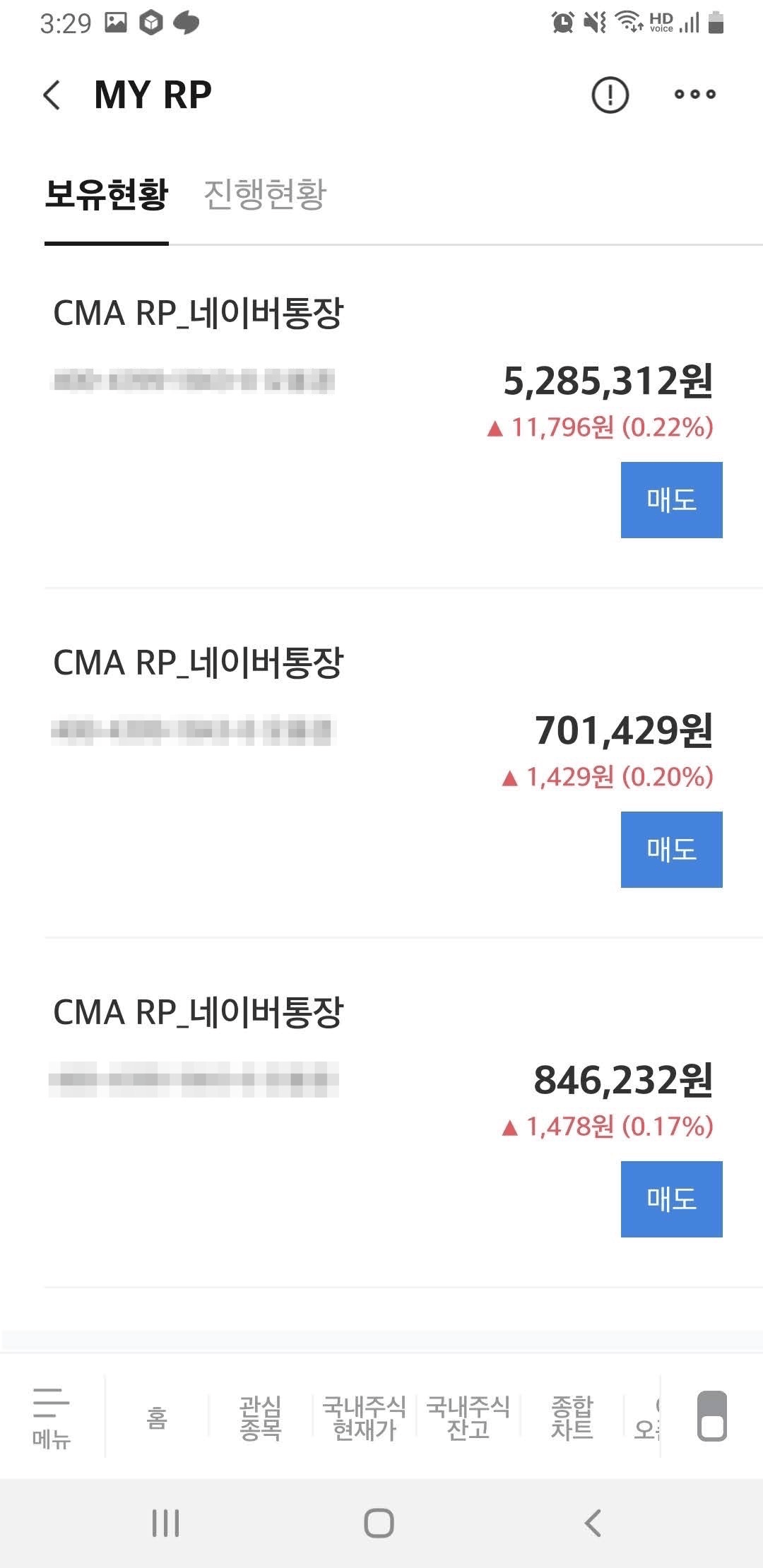Open the 메뉴 drawer button

point(52,1416)
